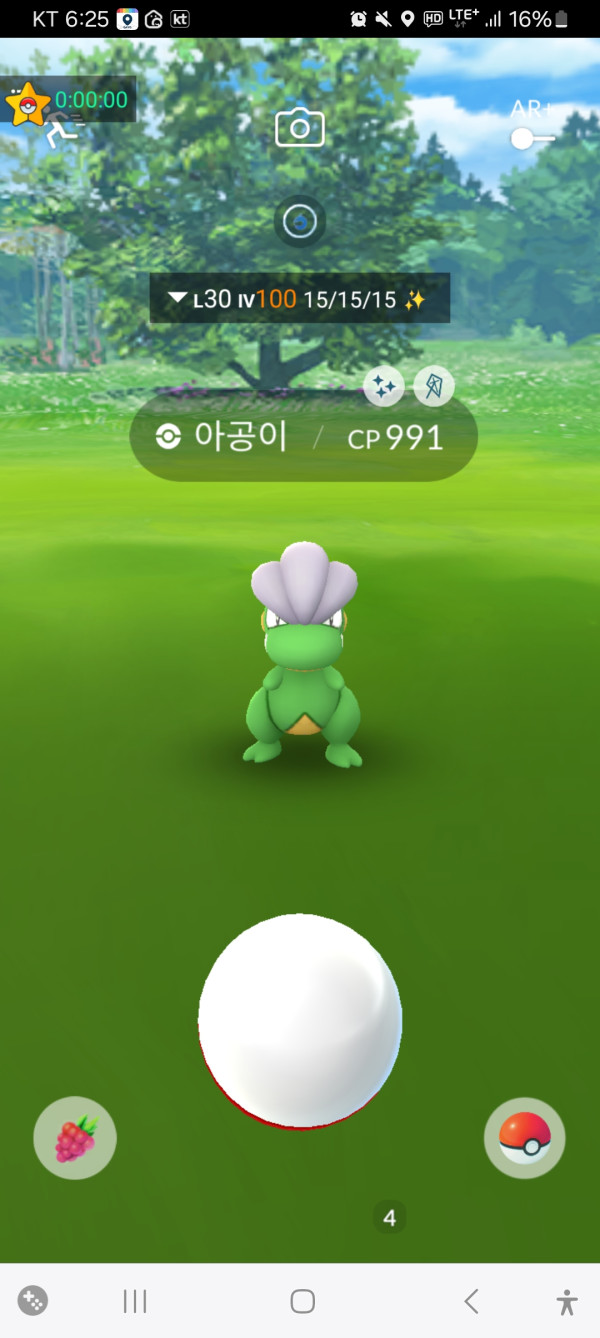The width and height of the screenshot is (600, 1338).
Task: Collapse the L30 IV100 overlay arrow
Action: click(178, 299)
